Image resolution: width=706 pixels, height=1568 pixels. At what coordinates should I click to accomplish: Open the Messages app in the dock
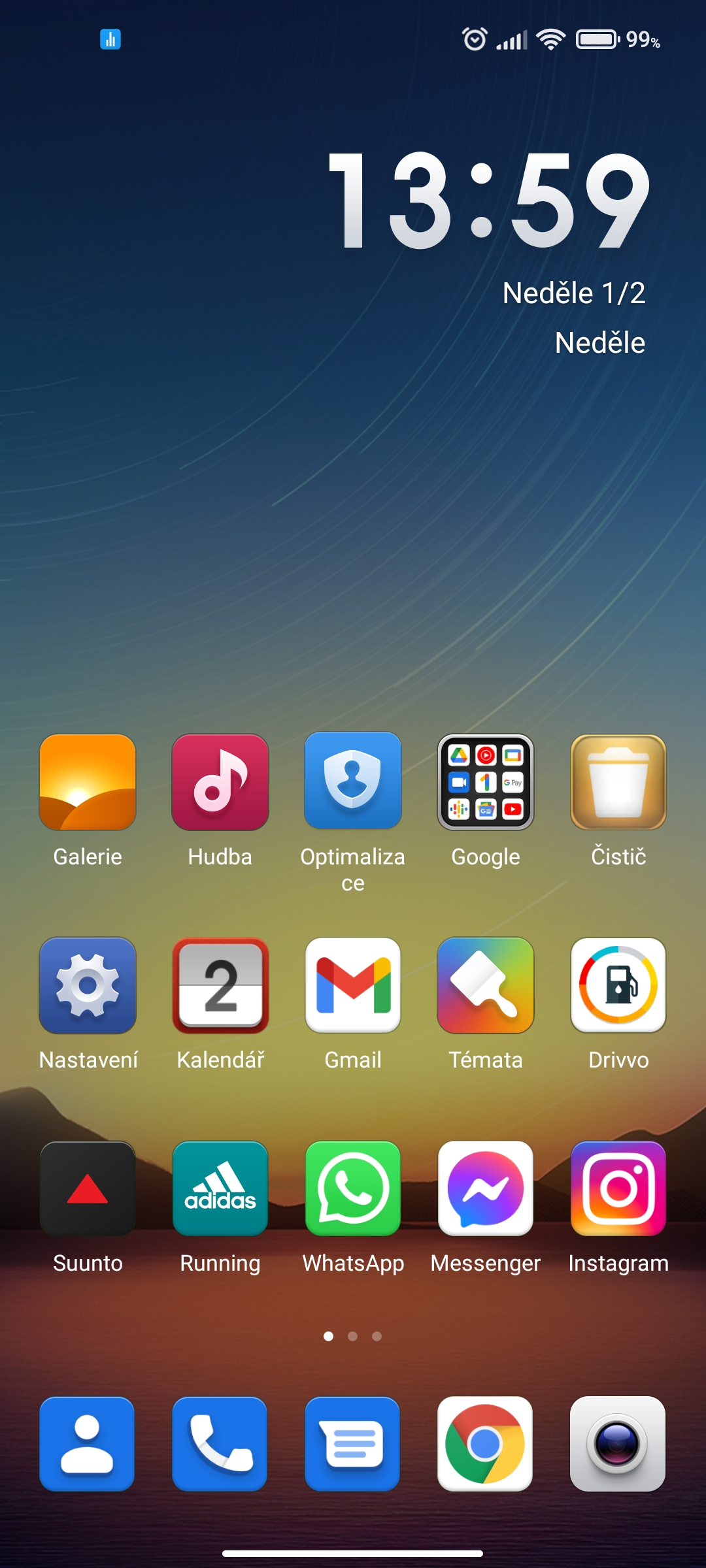click(352, 1444)
